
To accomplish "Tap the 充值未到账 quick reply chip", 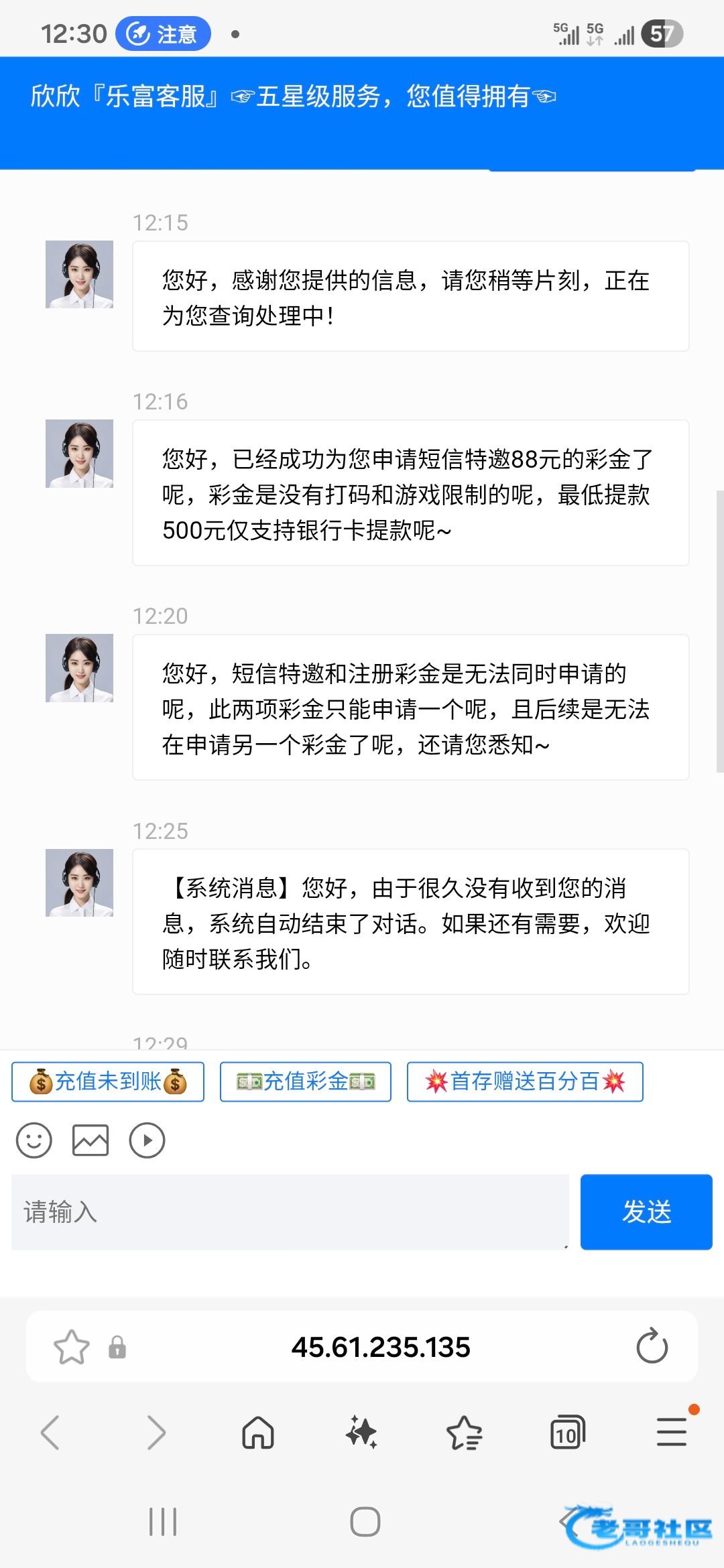I will [x=108, y=1082].
